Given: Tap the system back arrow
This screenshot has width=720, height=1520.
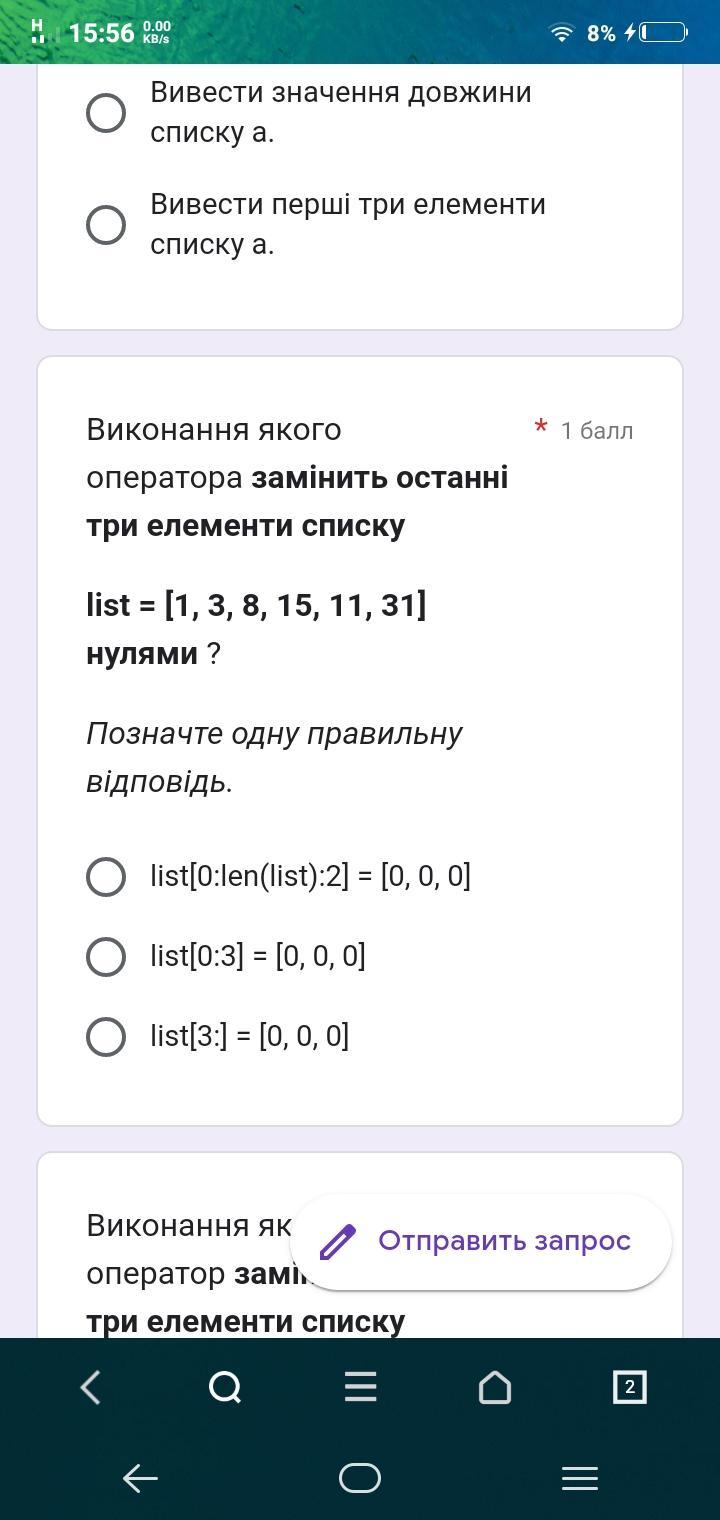Looking at the screenshot, I should 140,1478.
